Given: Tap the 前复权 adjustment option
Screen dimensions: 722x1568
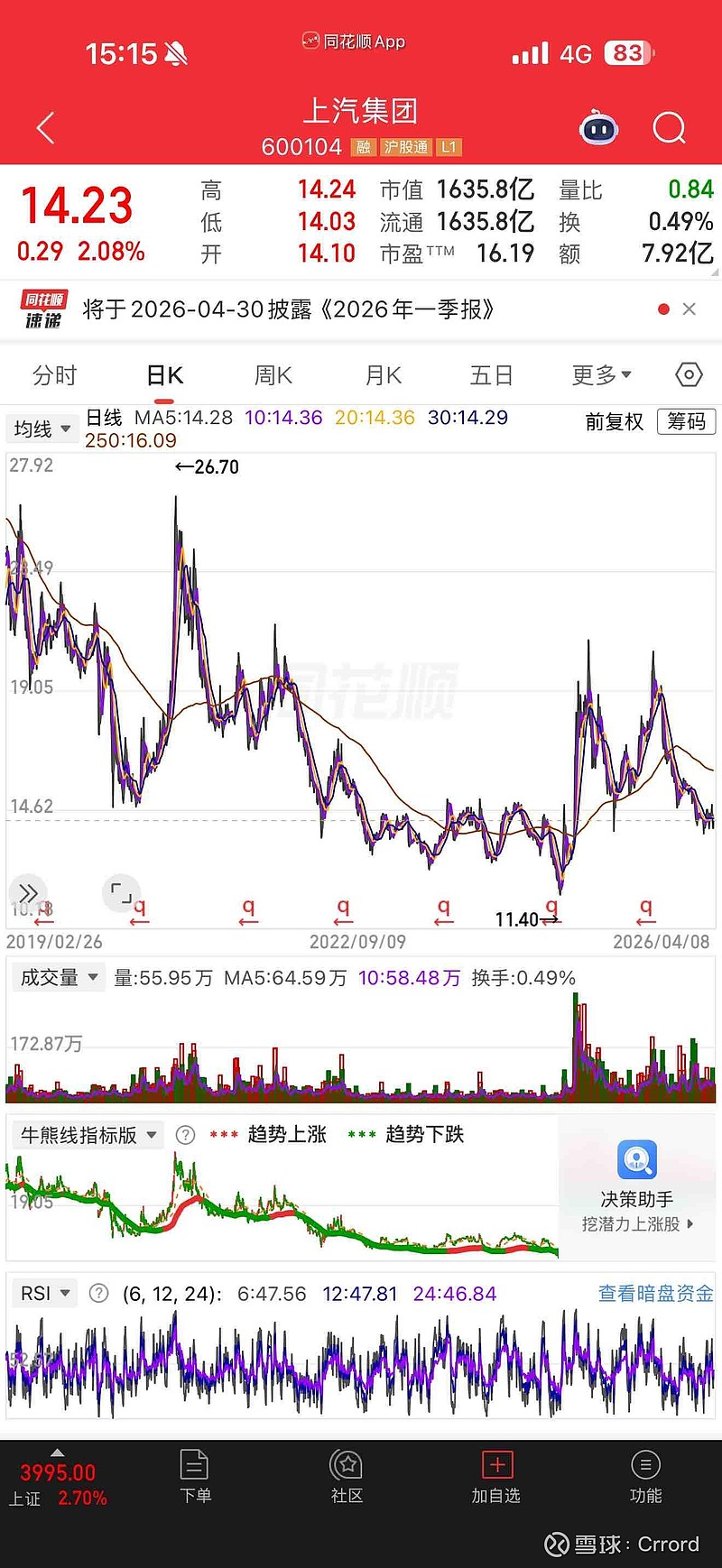Looking at the screenshot, I should 614,422.
